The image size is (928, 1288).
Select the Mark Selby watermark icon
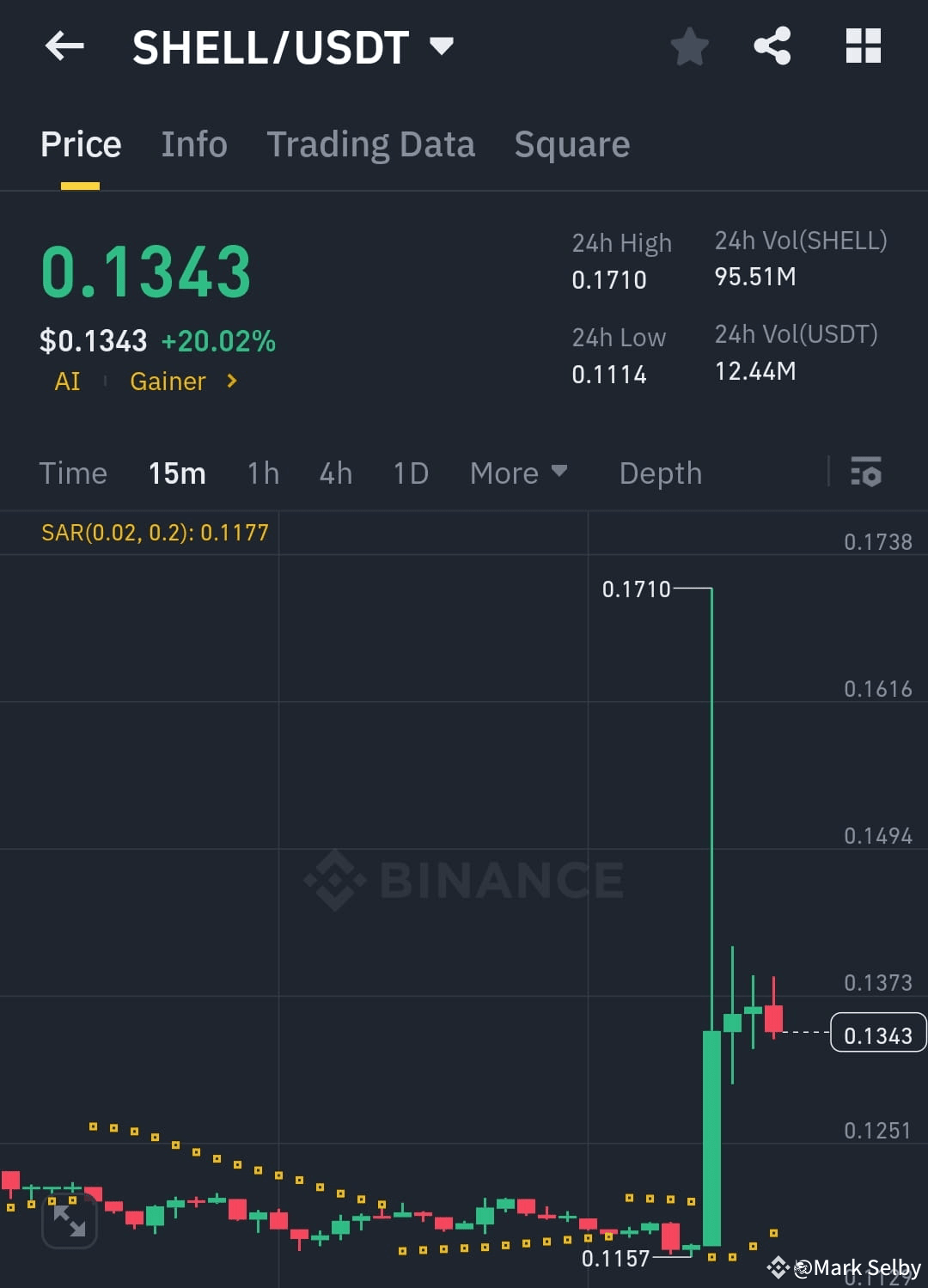point(778,1267)
